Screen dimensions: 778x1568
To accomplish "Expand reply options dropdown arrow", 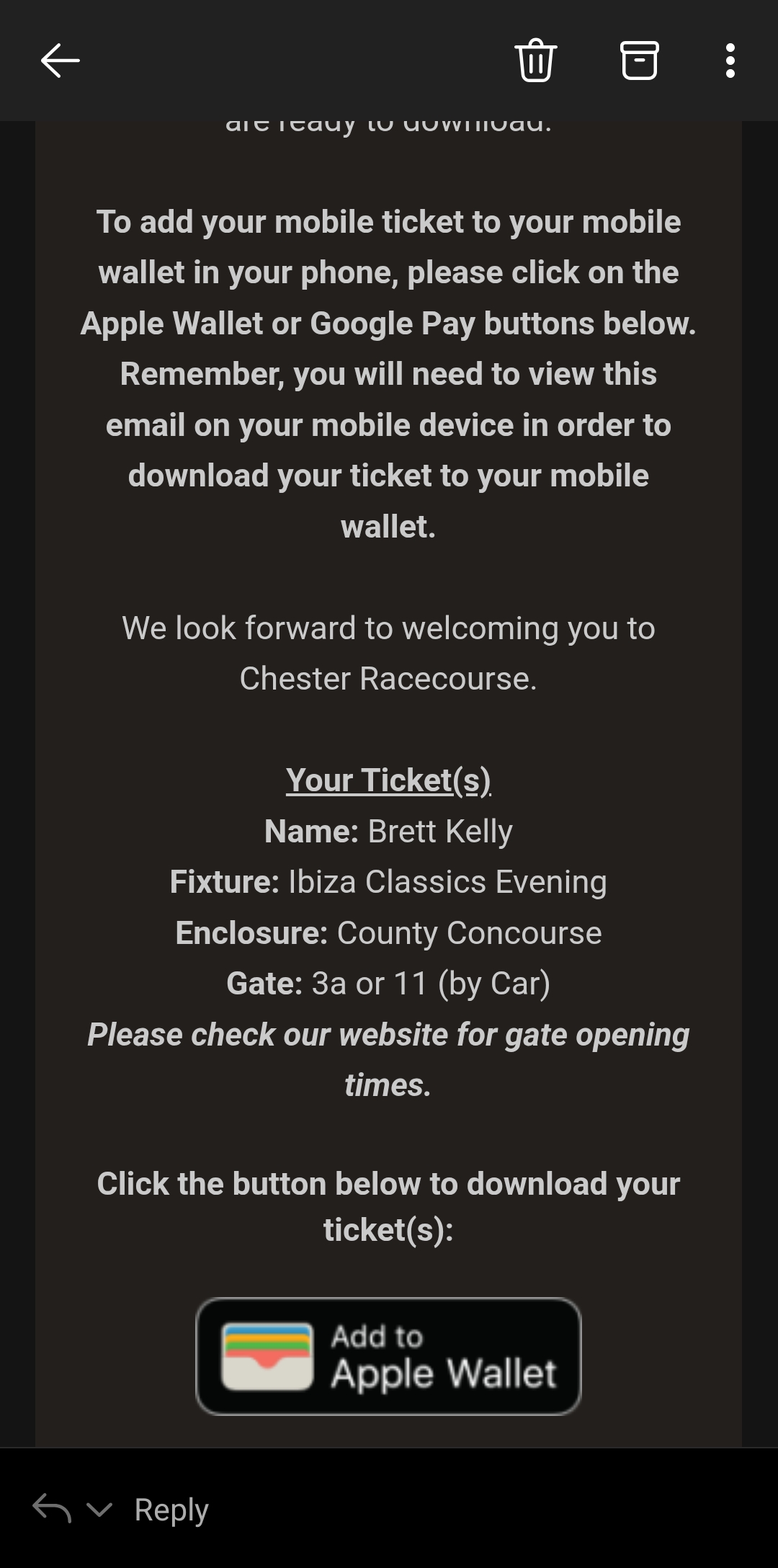I will point(99,1509).
